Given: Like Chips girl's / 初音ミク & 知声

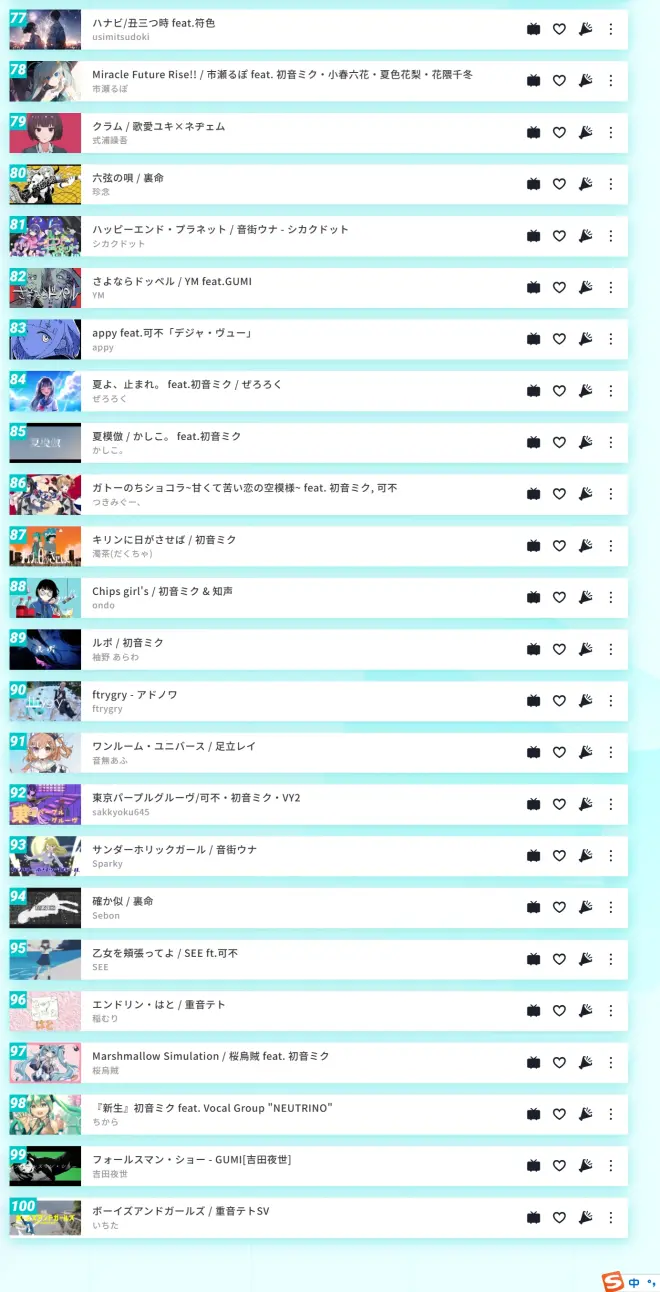Looking at the screenshot, I should pyautogui.click(x=559, y=598).
